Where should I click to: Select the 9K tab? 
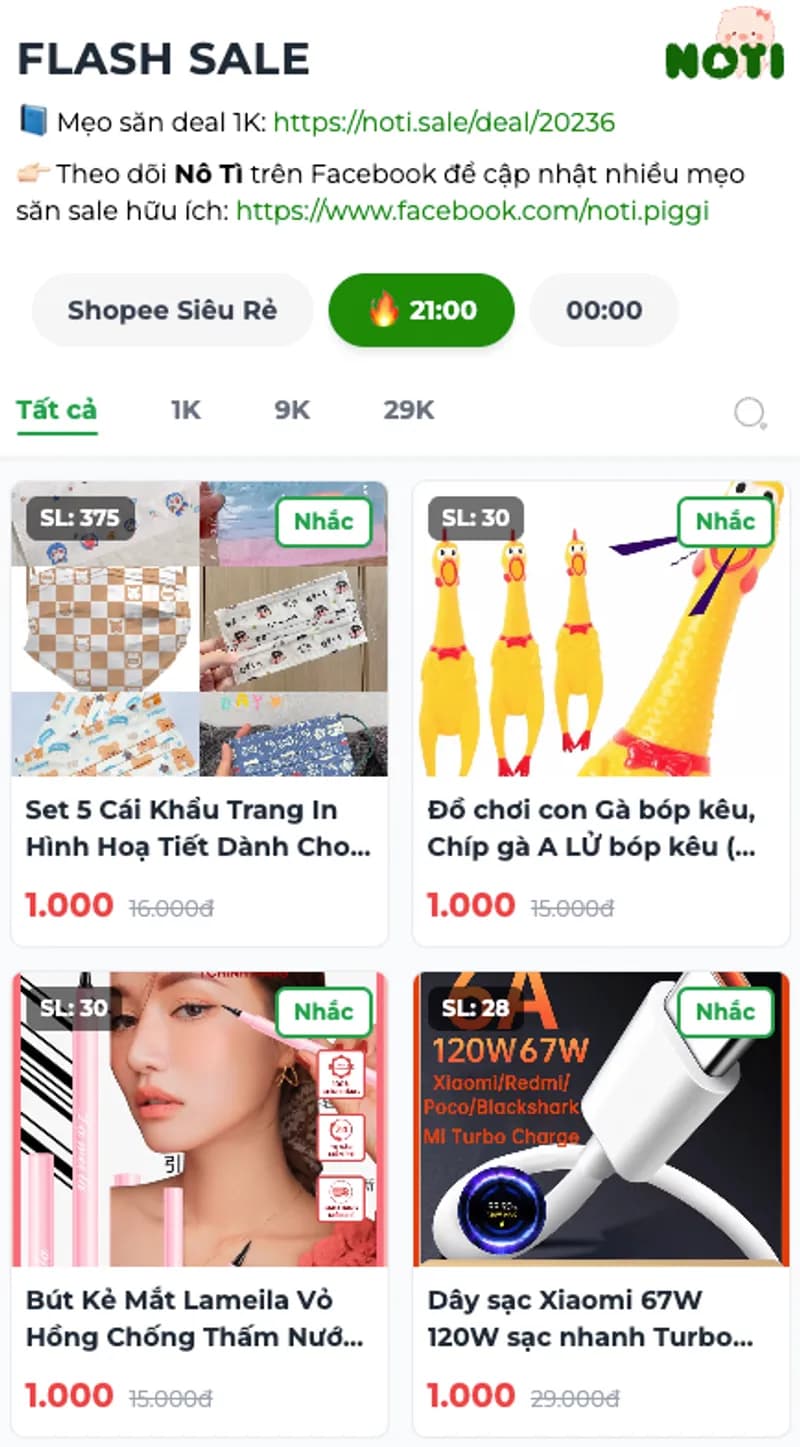(x=290, y=409)
